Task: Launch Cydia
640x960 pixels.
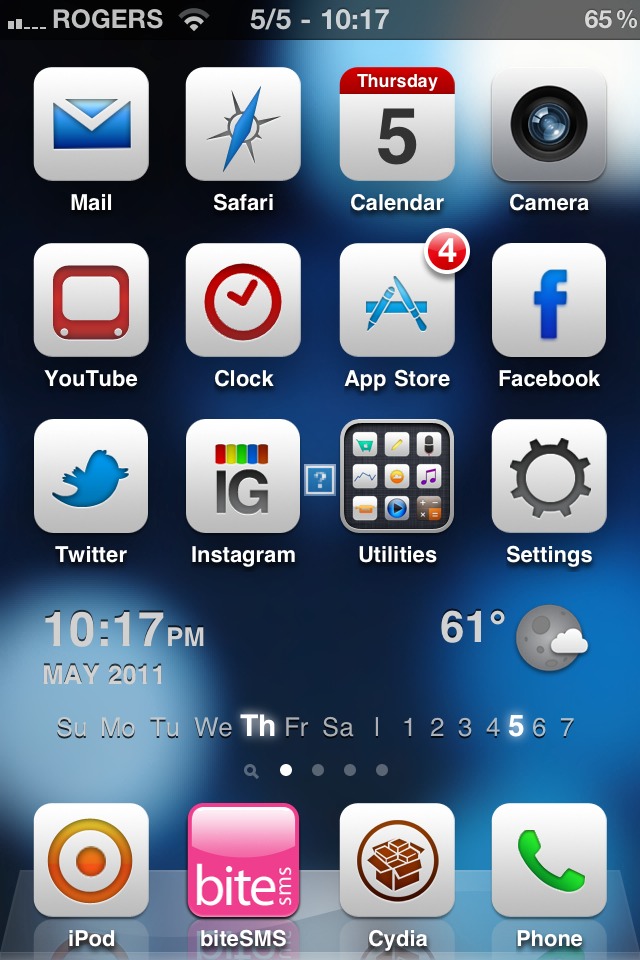Action: [397, 860]
